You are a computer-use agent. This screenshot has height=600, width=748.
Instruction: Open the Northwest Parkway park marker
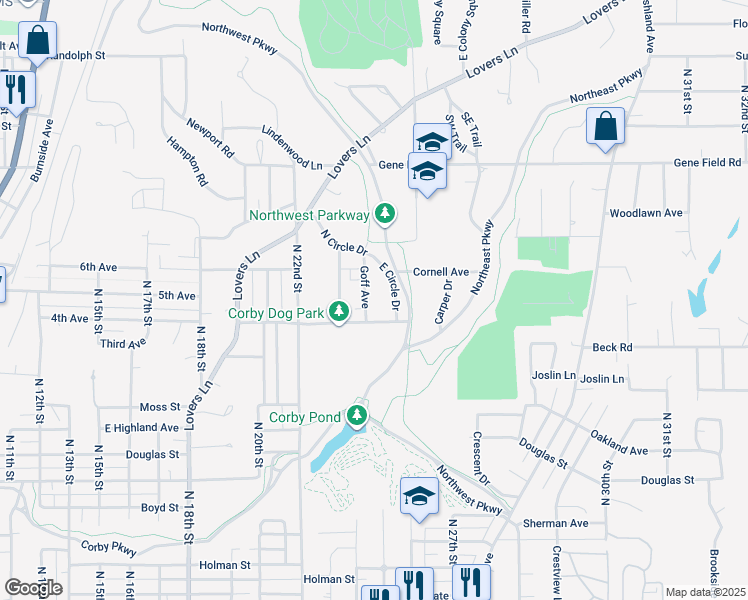[x=384, y=214]
